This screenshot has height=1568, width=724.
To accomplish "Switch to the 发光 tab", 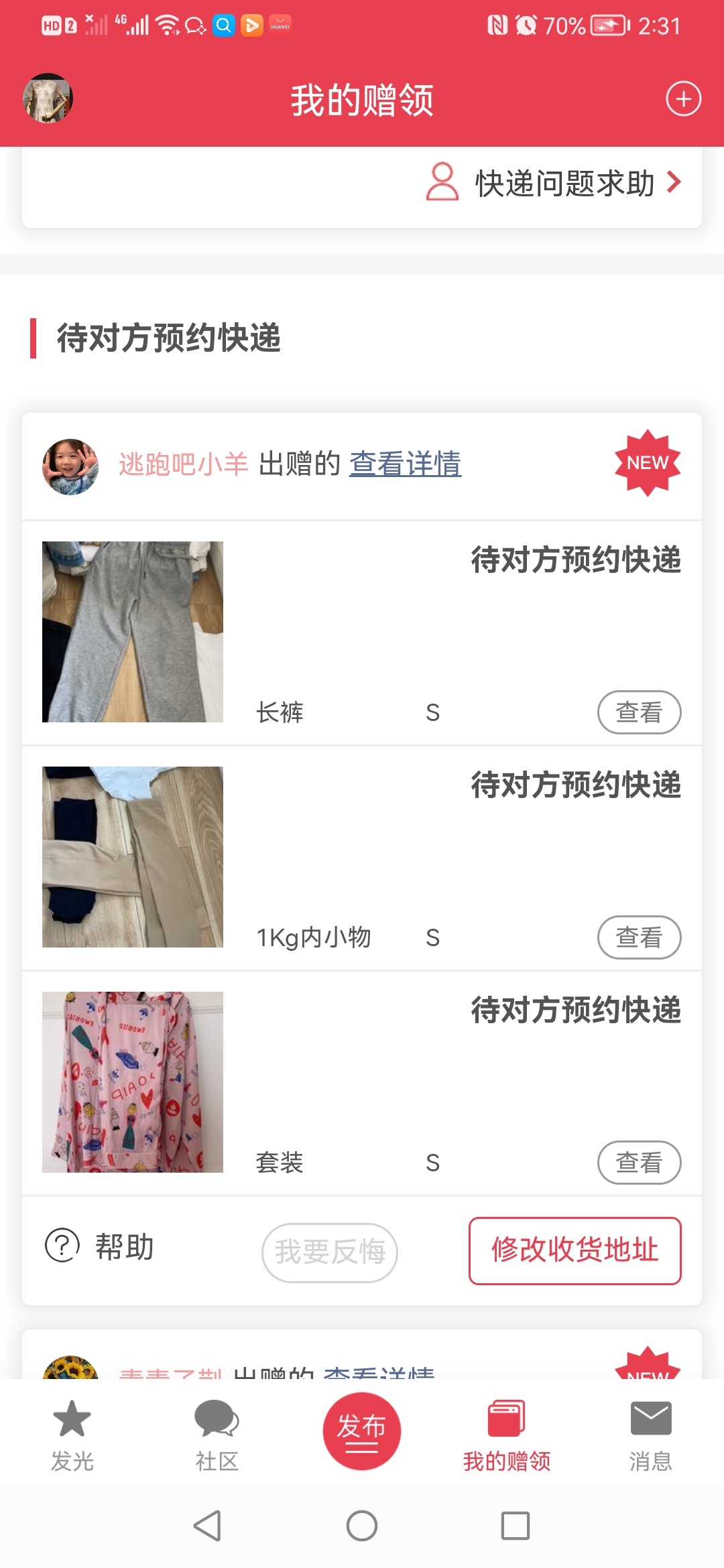I will (72, 1434).
